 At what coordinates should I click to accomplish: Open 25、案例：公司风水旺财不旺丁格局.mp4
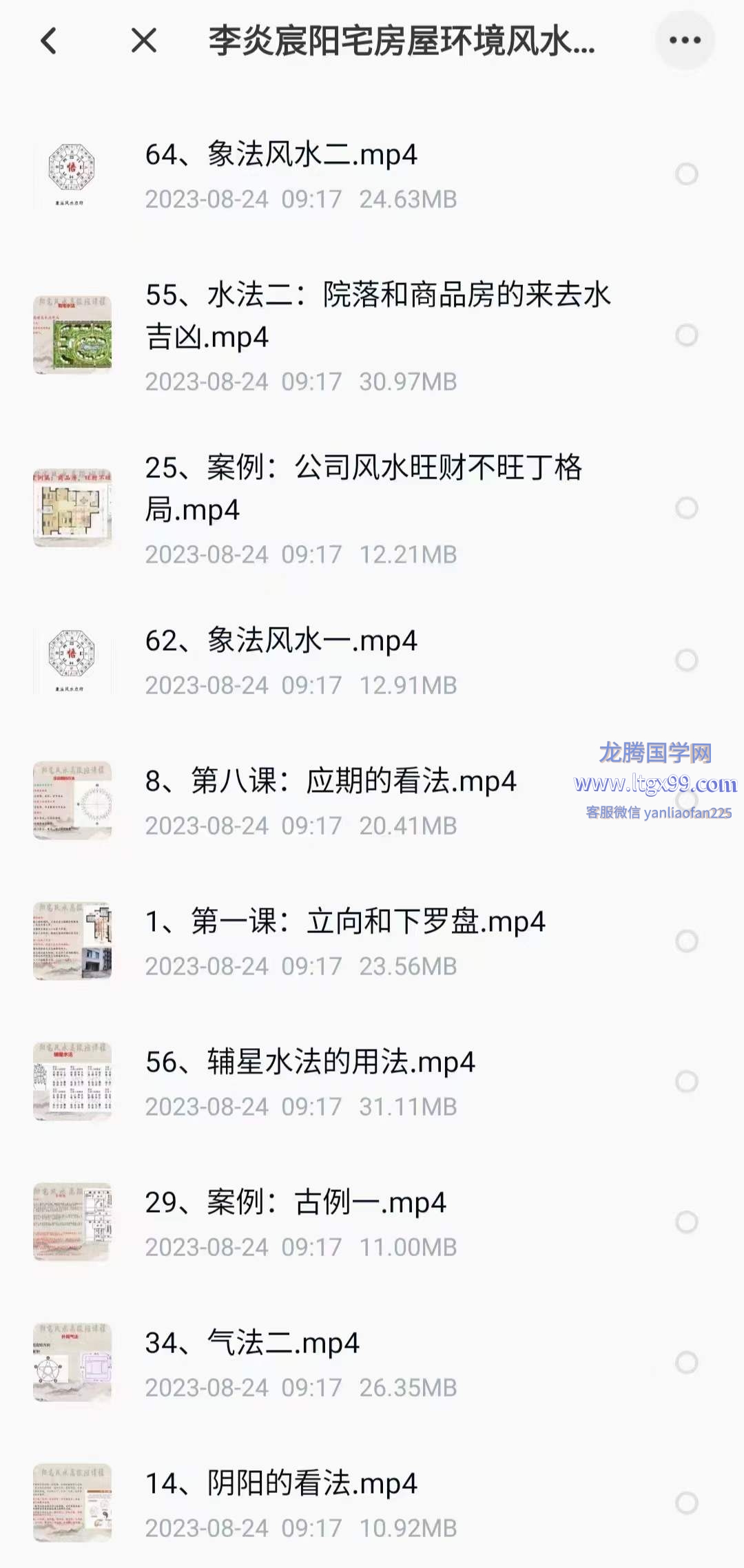point(363,488)
